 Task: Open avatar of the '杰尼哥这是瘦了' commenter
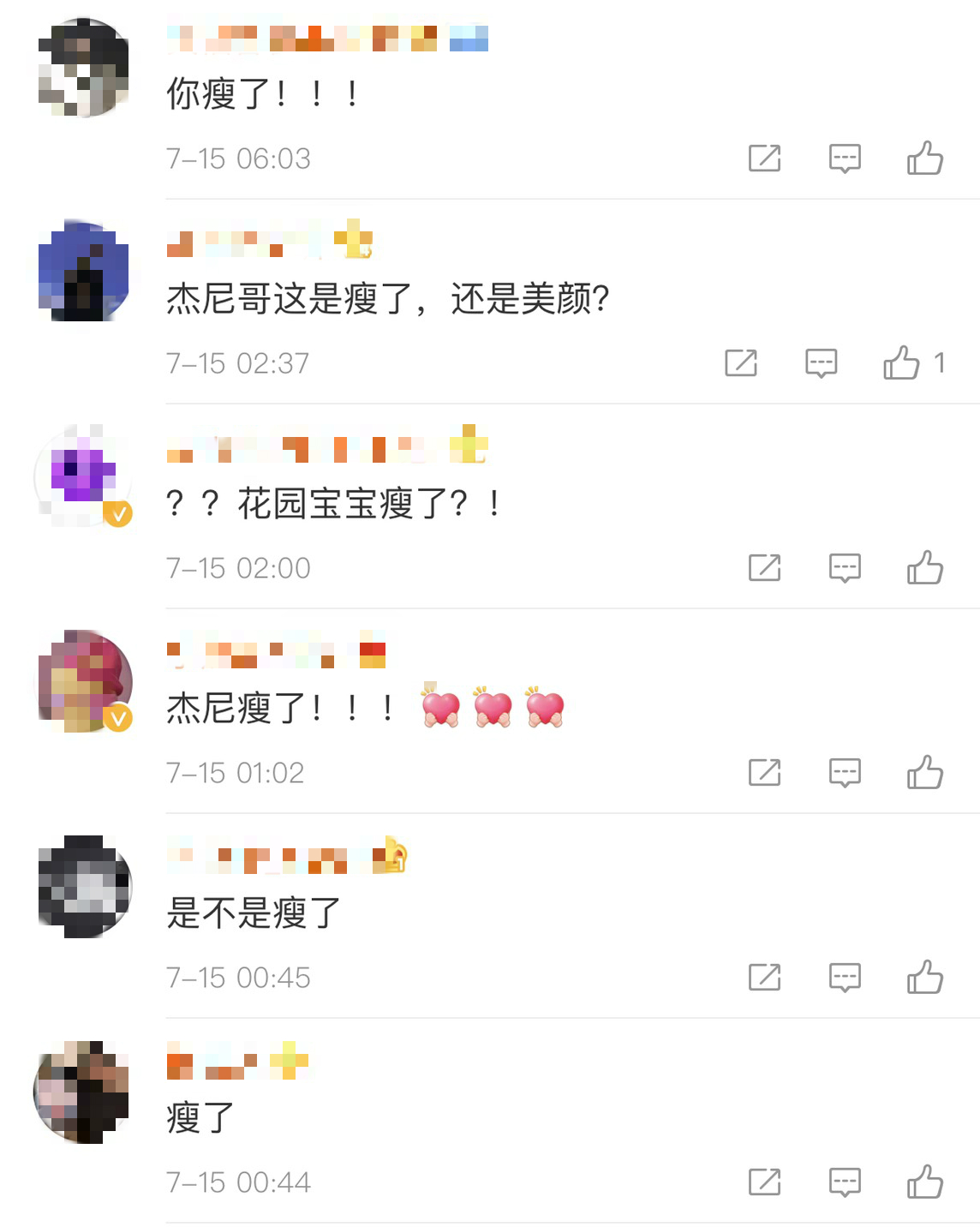83,272
